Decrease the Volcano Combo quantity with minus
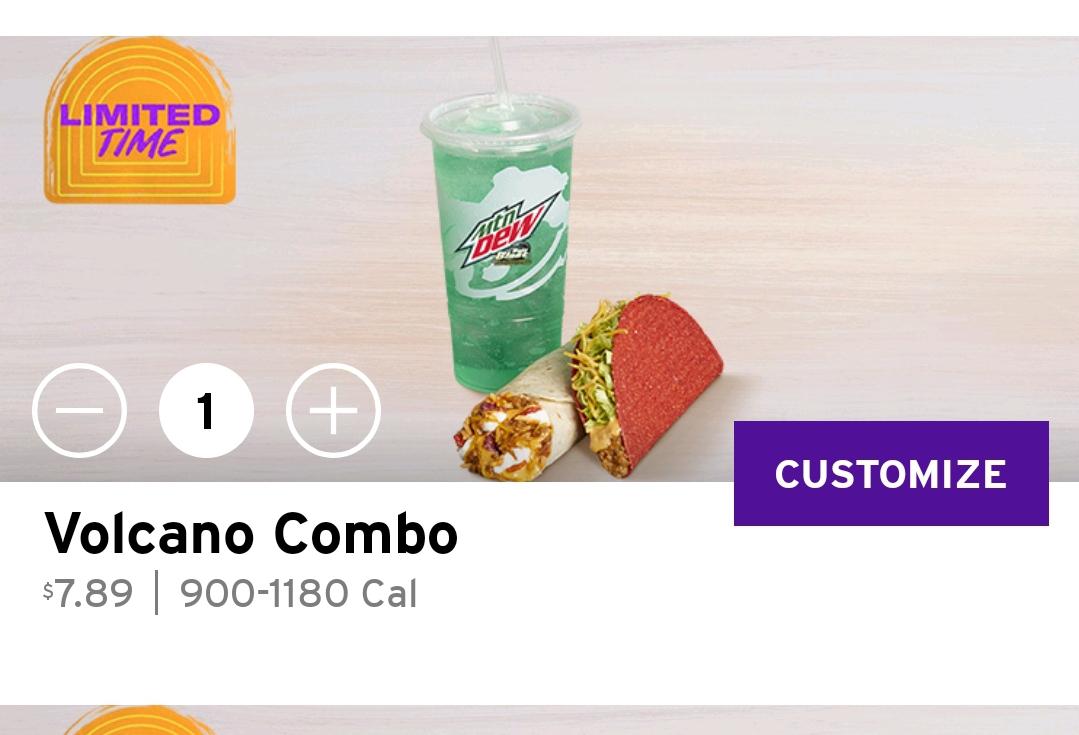The image size is (1079, 735). 79,410
